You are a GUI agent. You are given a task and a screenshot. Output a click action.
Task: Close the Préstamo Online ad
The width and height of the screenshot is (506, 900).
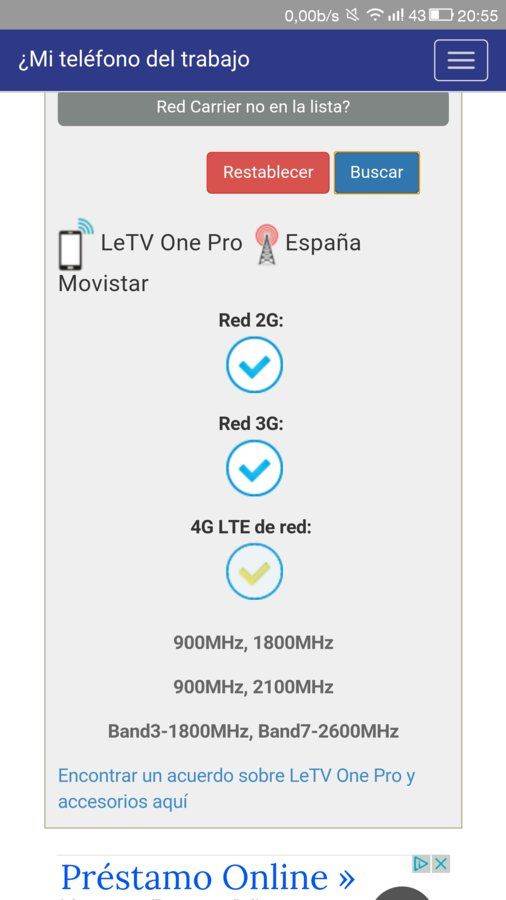click(x=440, y=863)
